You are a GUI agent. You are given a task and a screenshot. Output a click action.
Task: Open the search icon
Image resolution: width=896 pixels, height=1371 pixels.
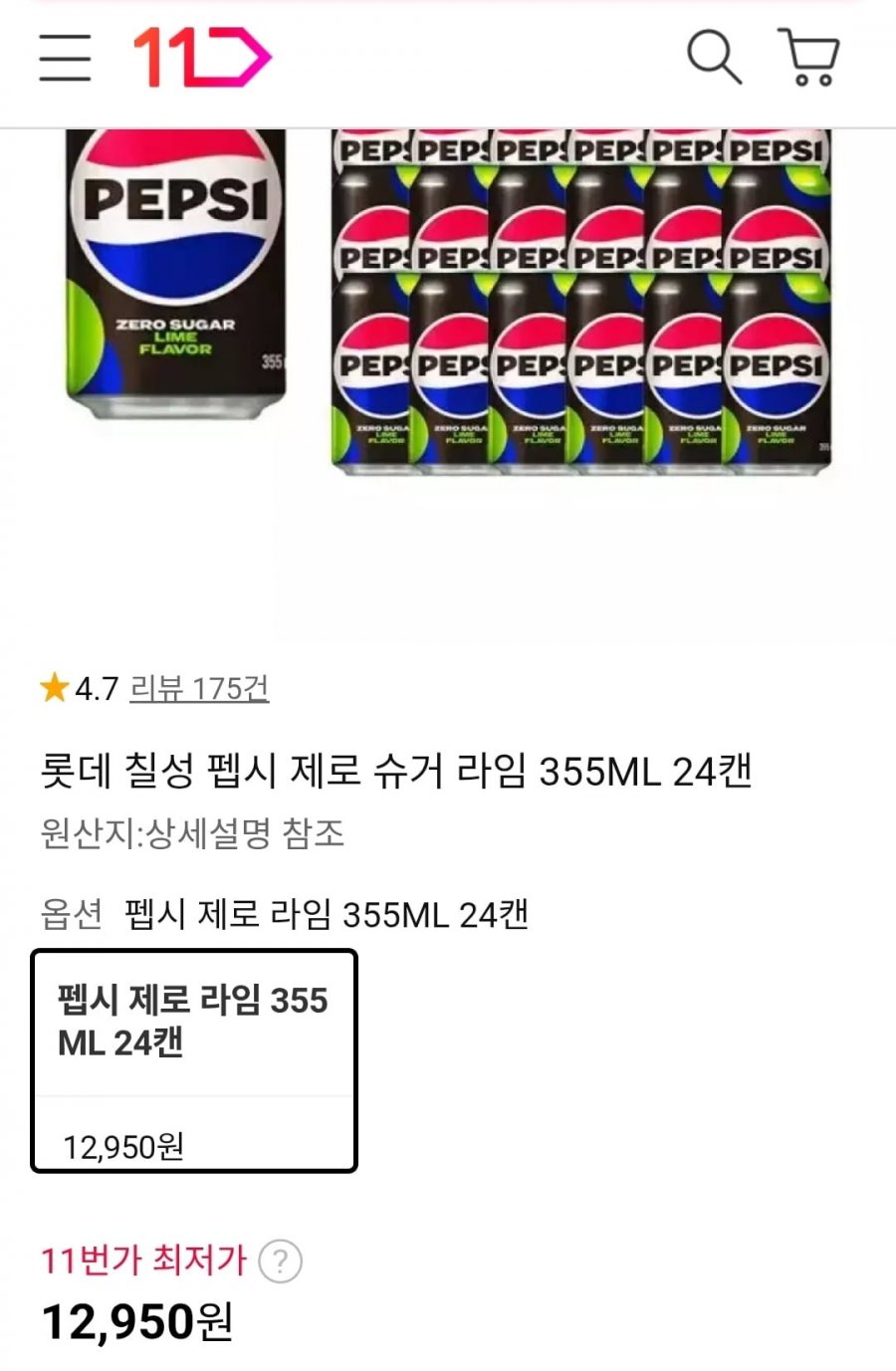pos(714,57)
